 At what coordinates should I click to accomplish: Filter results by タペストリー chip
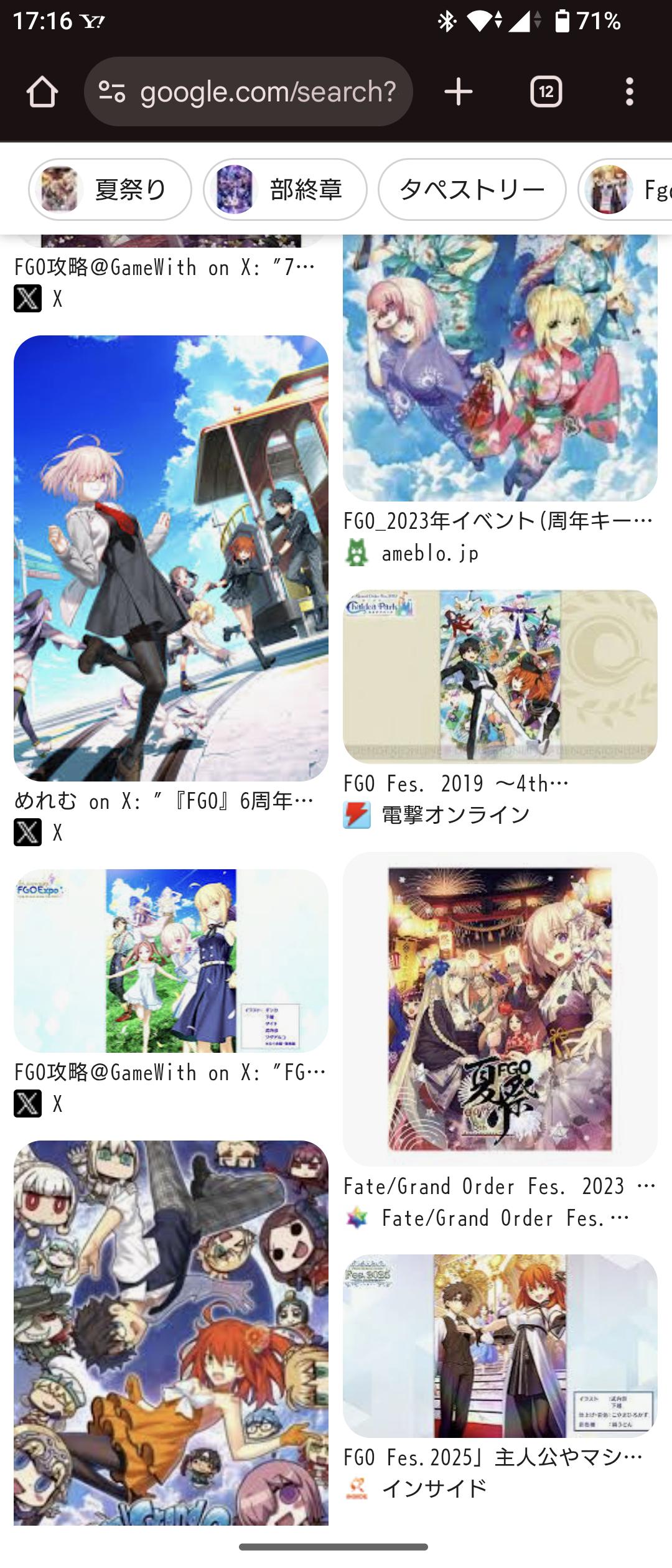point(472,189)
